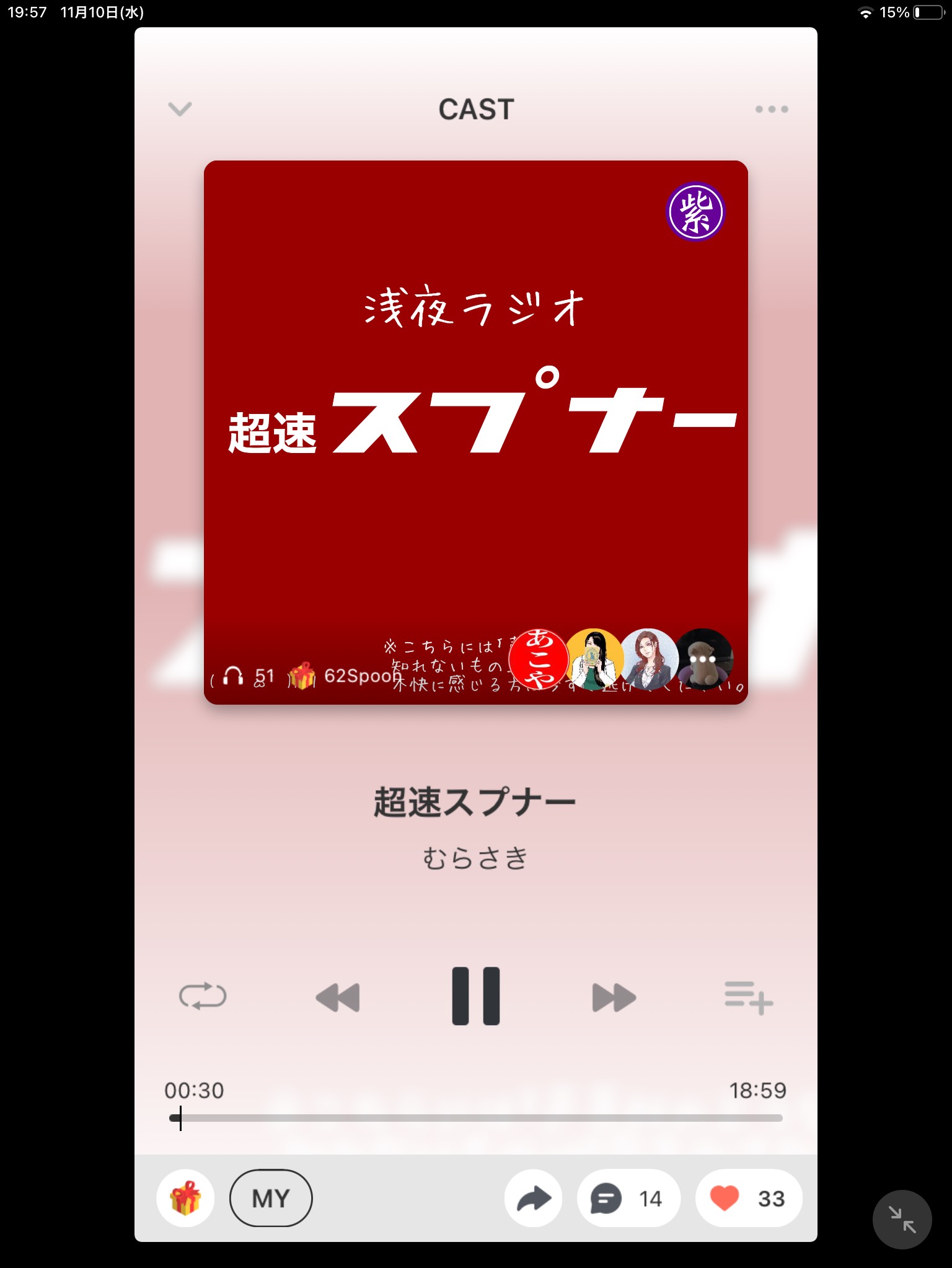Share this cast

click(534, 1198)
